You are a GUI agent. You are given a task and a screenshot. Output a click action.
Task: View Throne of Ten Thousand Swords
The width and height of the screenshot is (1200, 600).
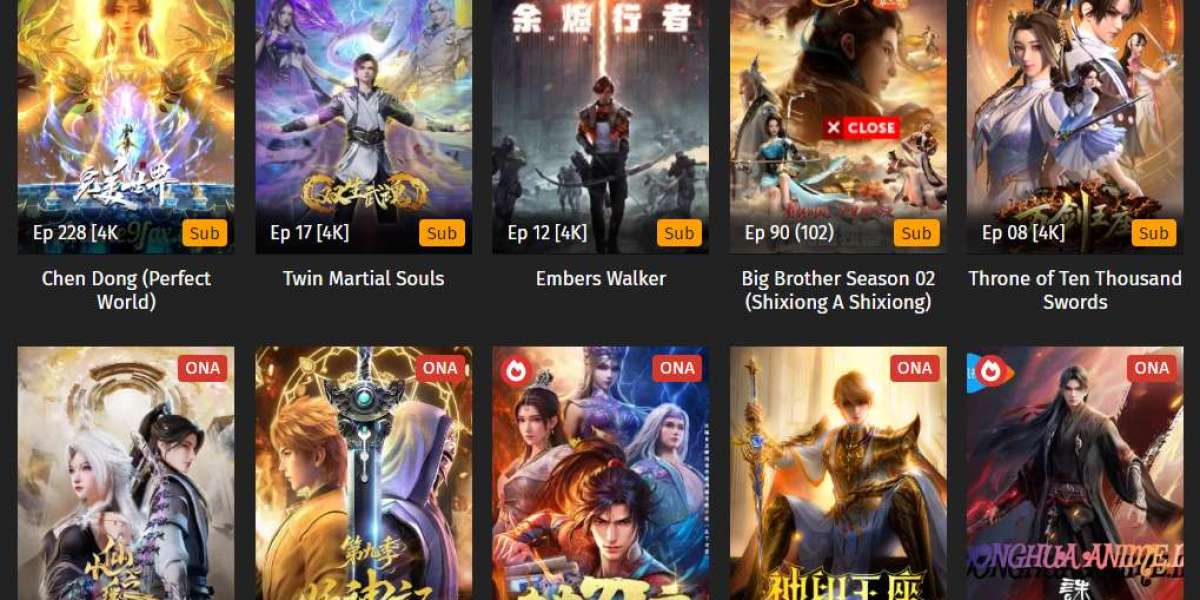pyautogui.click(x=1075, y=289)
